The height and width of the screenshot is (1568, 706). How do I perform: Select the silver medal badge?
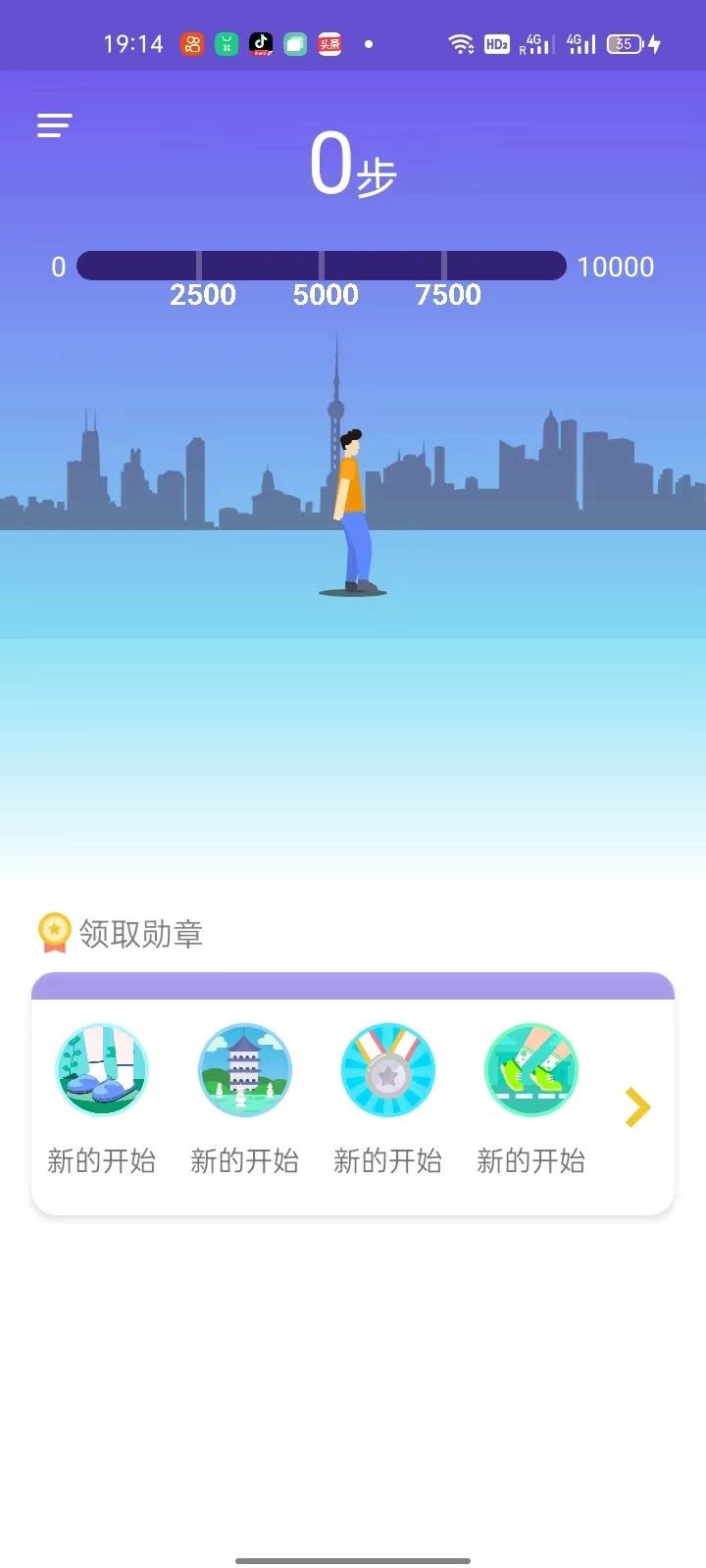pos(388,1069)
